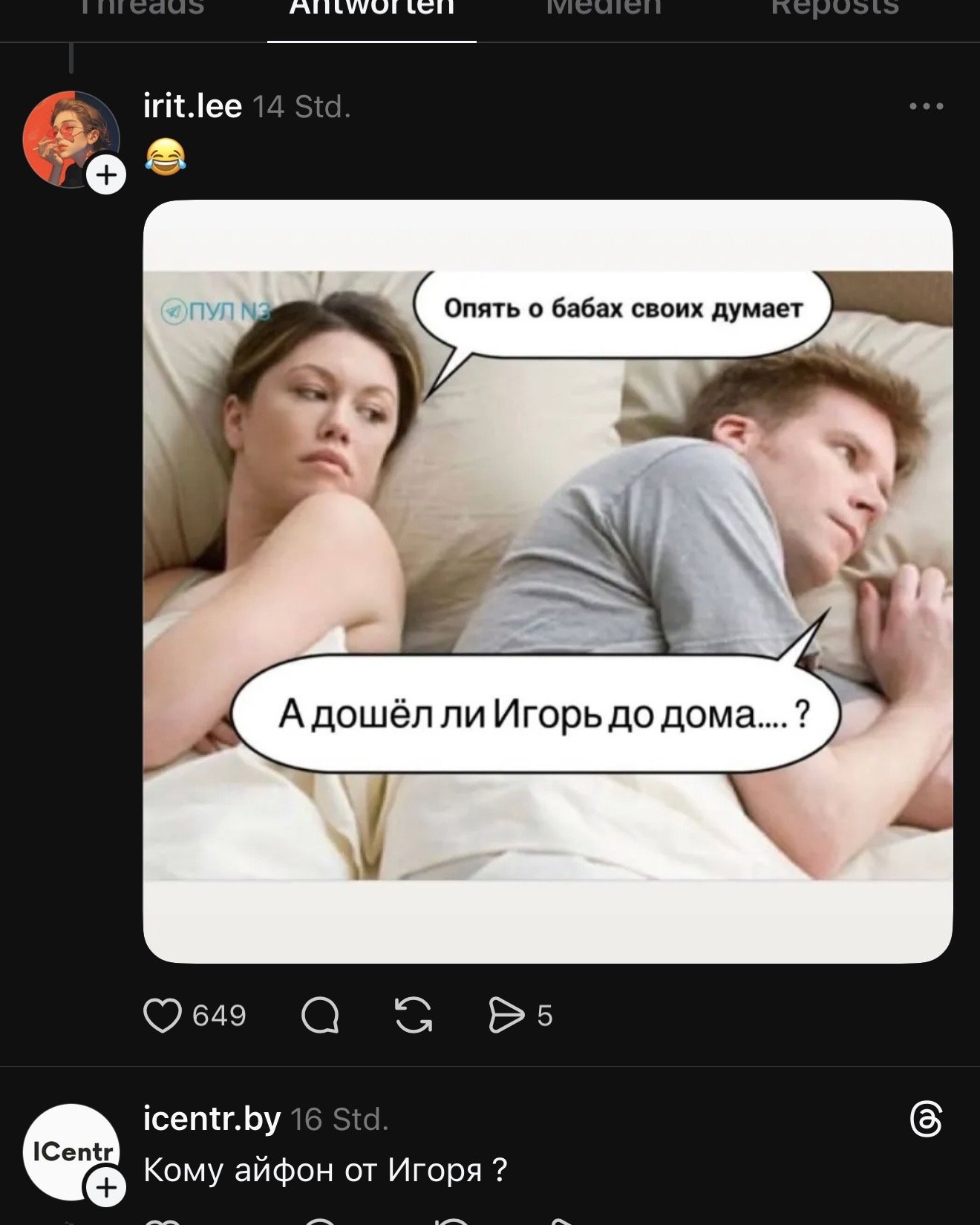
Task: Repost irit.lee's post
Action: point(414,1015)
